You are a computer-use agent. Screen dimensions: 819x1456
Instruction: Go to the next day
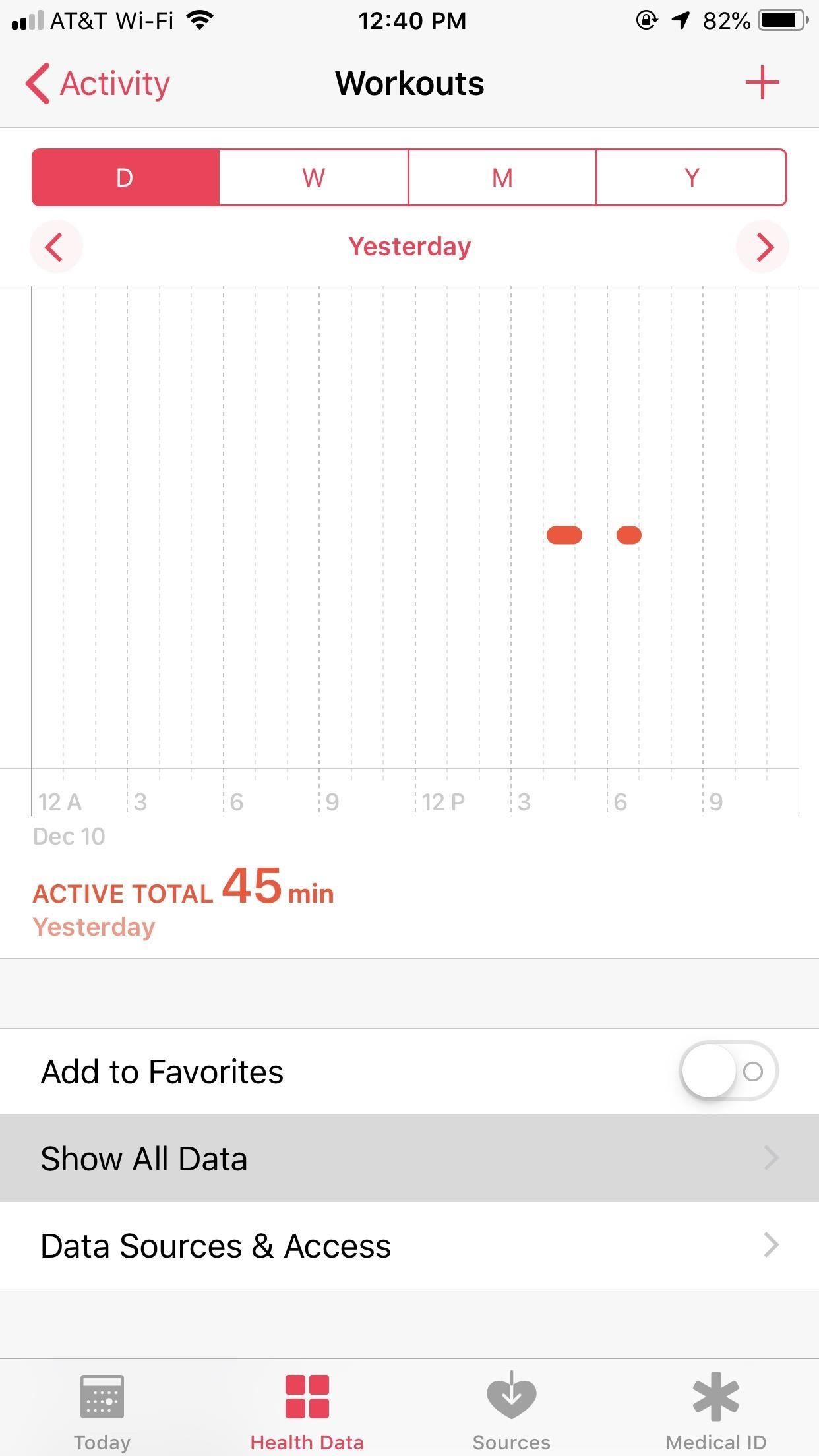763,247
